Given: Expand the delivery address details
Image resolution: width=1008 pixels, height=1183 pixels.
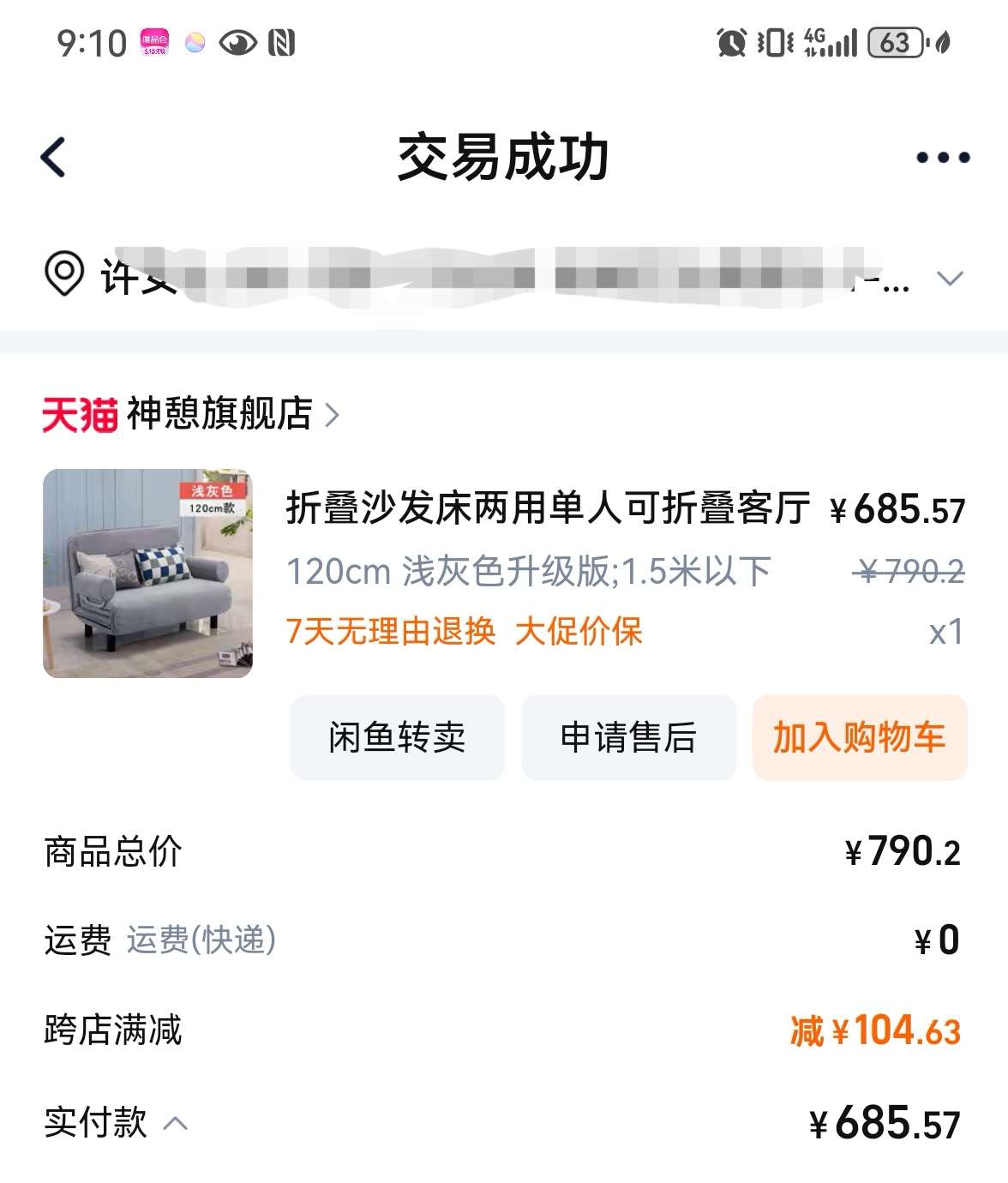Looking at the screenshot, I should (x=950, y=279).
